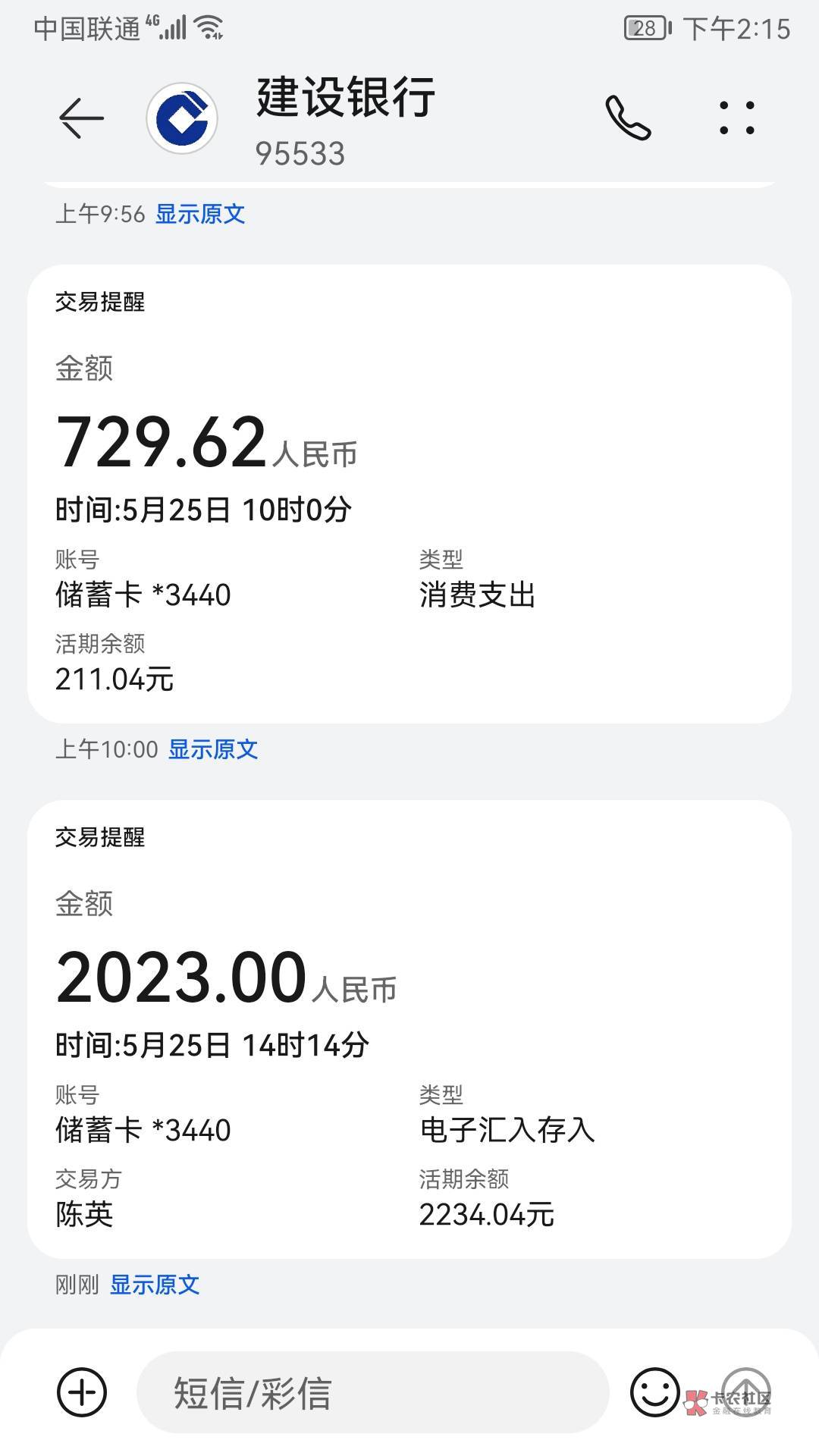
Task: Go back to the message list
Action: tap(81, 118)
